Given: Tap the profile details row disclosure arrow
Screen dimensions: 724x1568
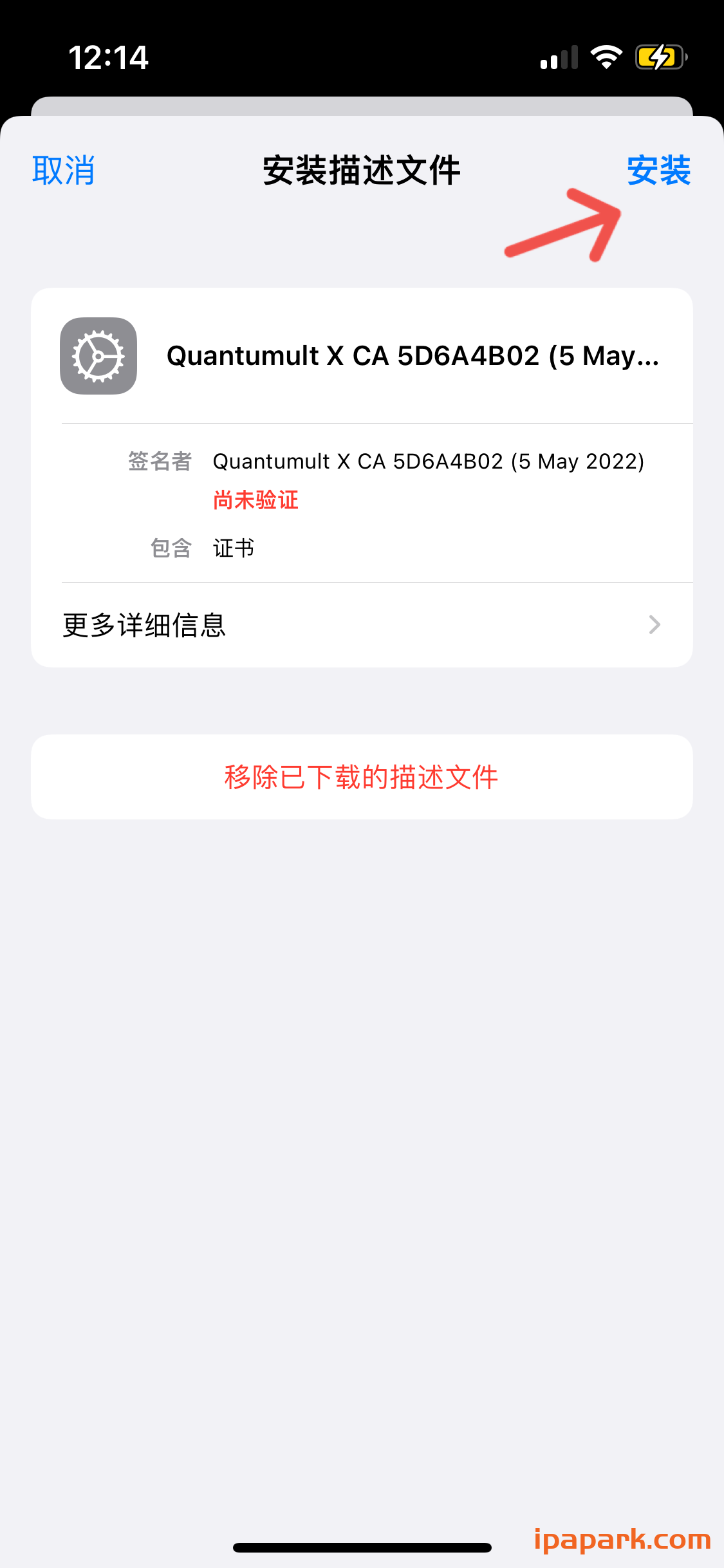Looking at the screenshot, I should (x=655, y=624).
